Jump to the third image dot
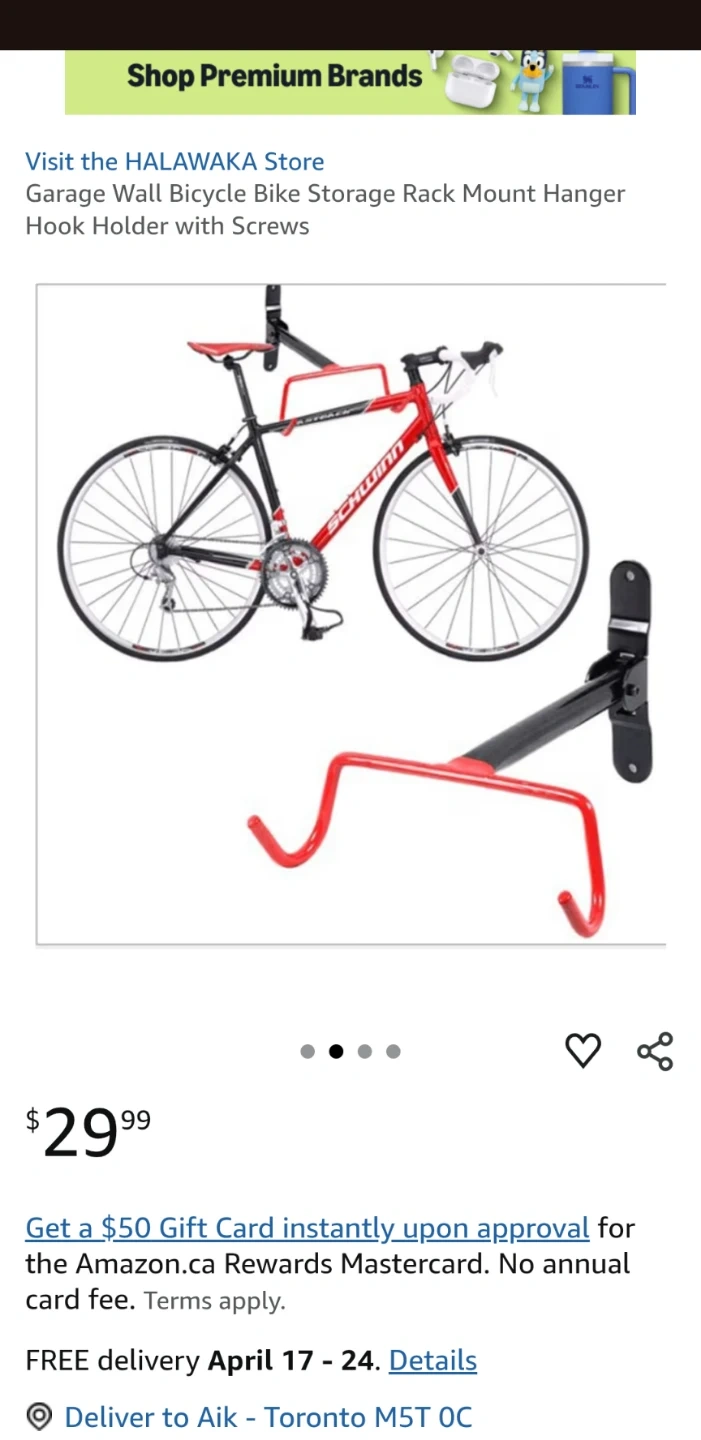The width and height of the screenshot is (701, 1440). pos(365,1051)
